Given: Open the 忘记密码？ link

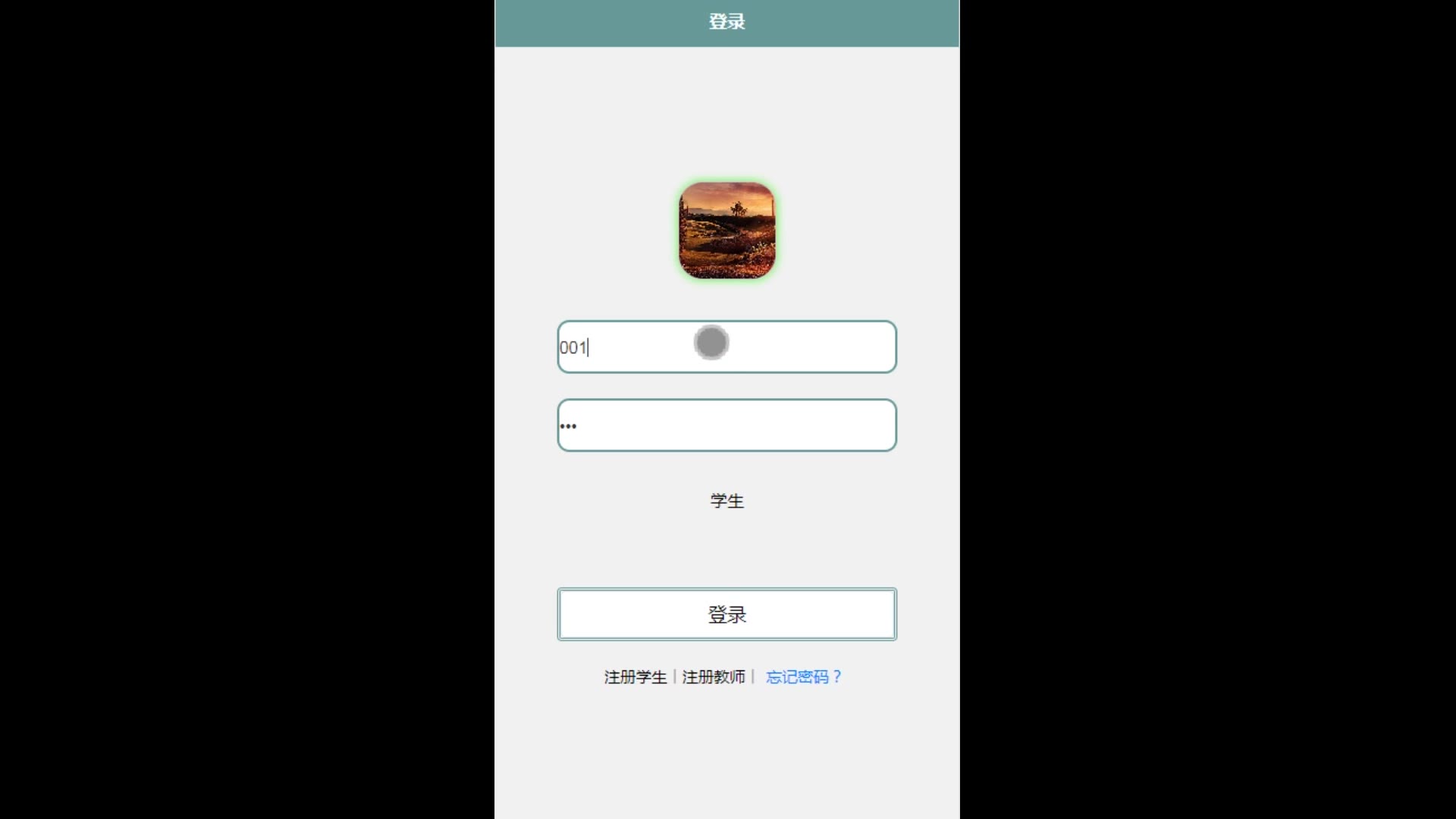Looking at the screenshot, I should (803, 676).
